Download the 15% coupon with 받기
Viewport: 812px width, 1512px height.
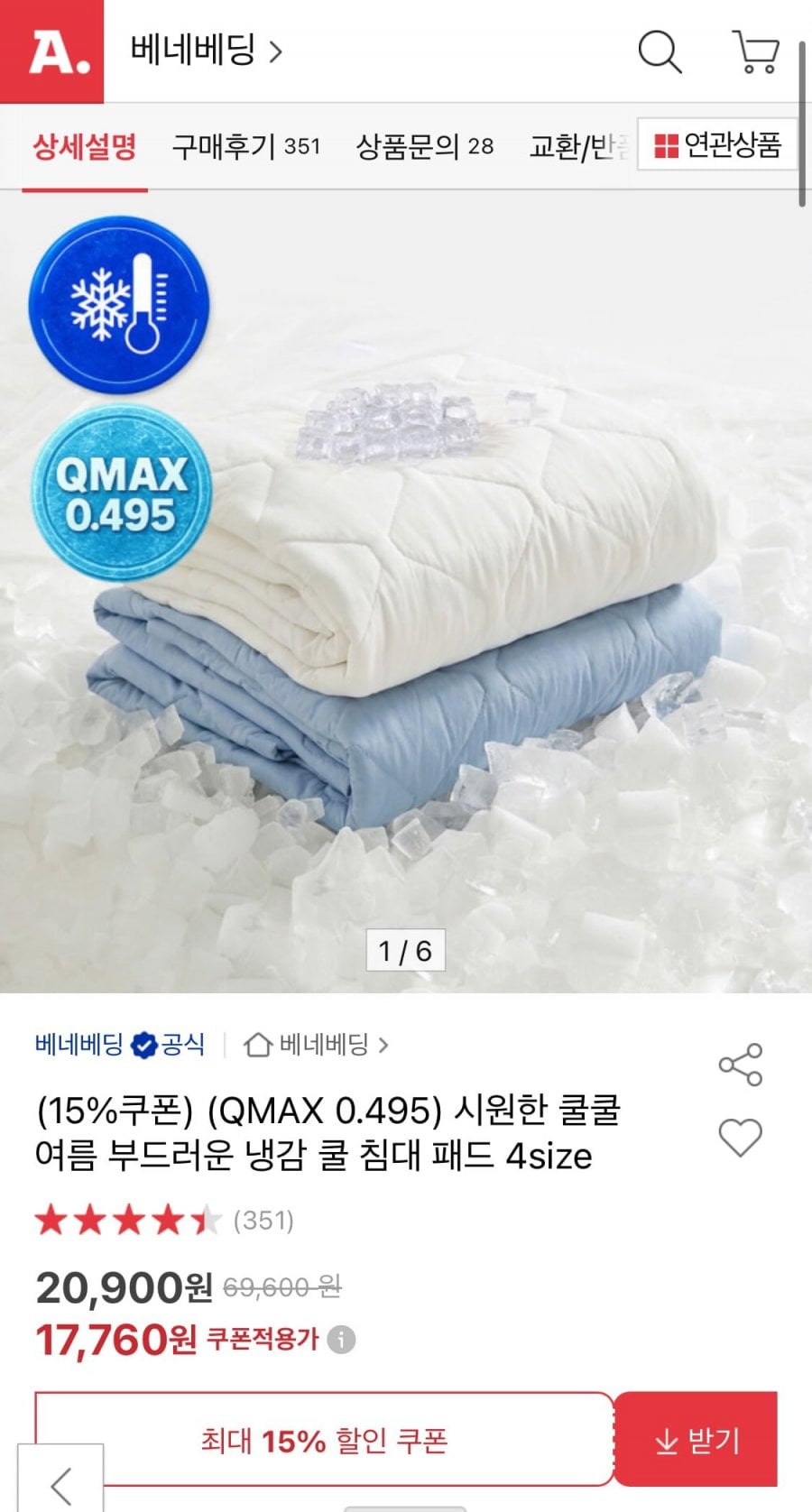pyautogui.click(x=696, y=1440)
